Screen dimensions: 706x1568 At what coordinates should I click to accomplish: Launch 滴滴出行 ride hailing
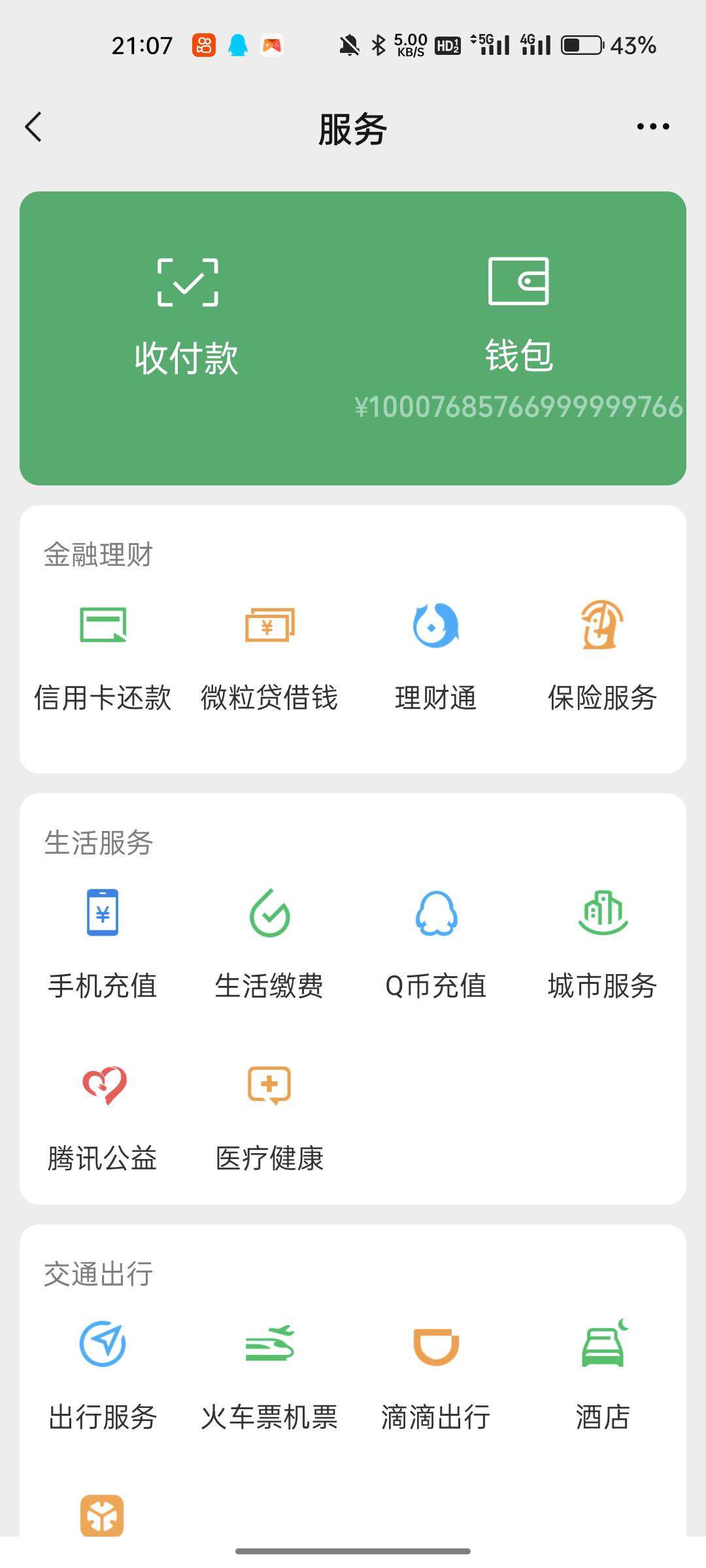point(436,1376)
